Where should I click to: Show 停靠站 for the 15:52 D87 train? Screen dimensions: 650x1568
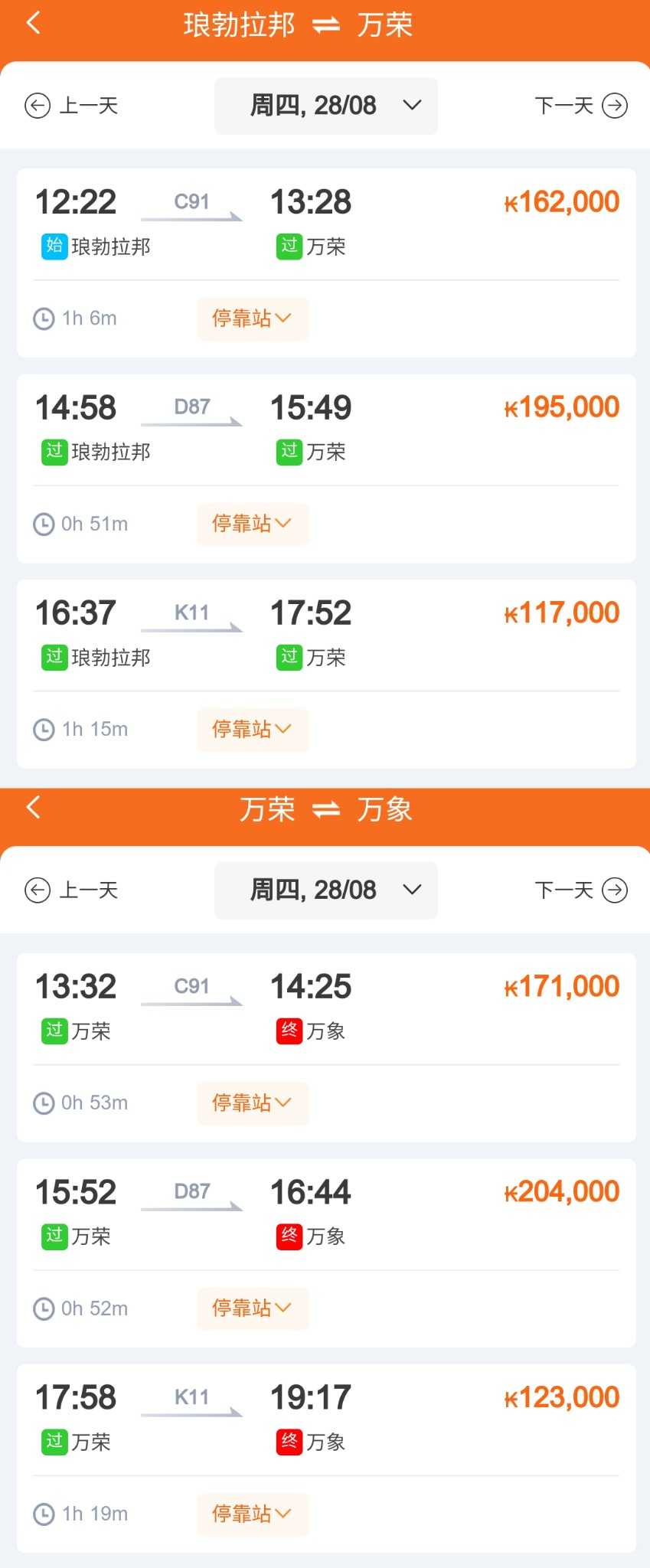click(x=252, y=1308)
